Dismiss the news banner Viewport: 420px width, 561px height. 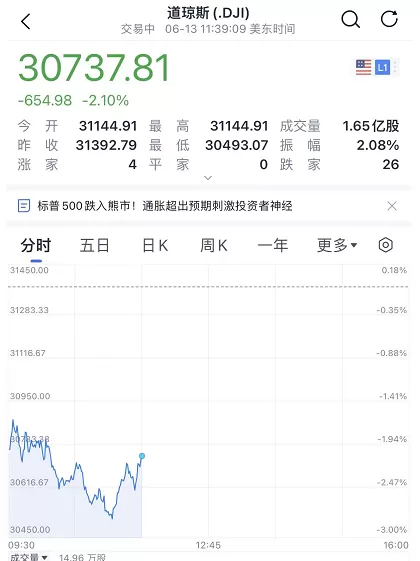pyautogui.click(x=392, y=206)
